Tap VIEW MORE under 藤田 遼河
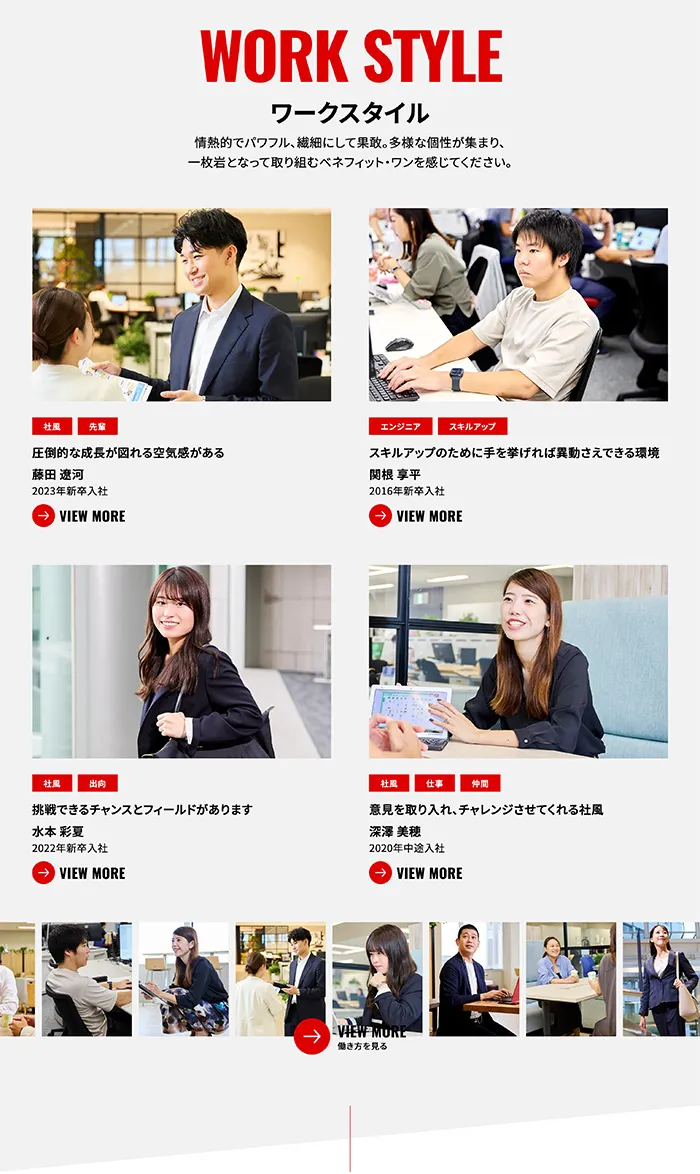 coord(79,516)
